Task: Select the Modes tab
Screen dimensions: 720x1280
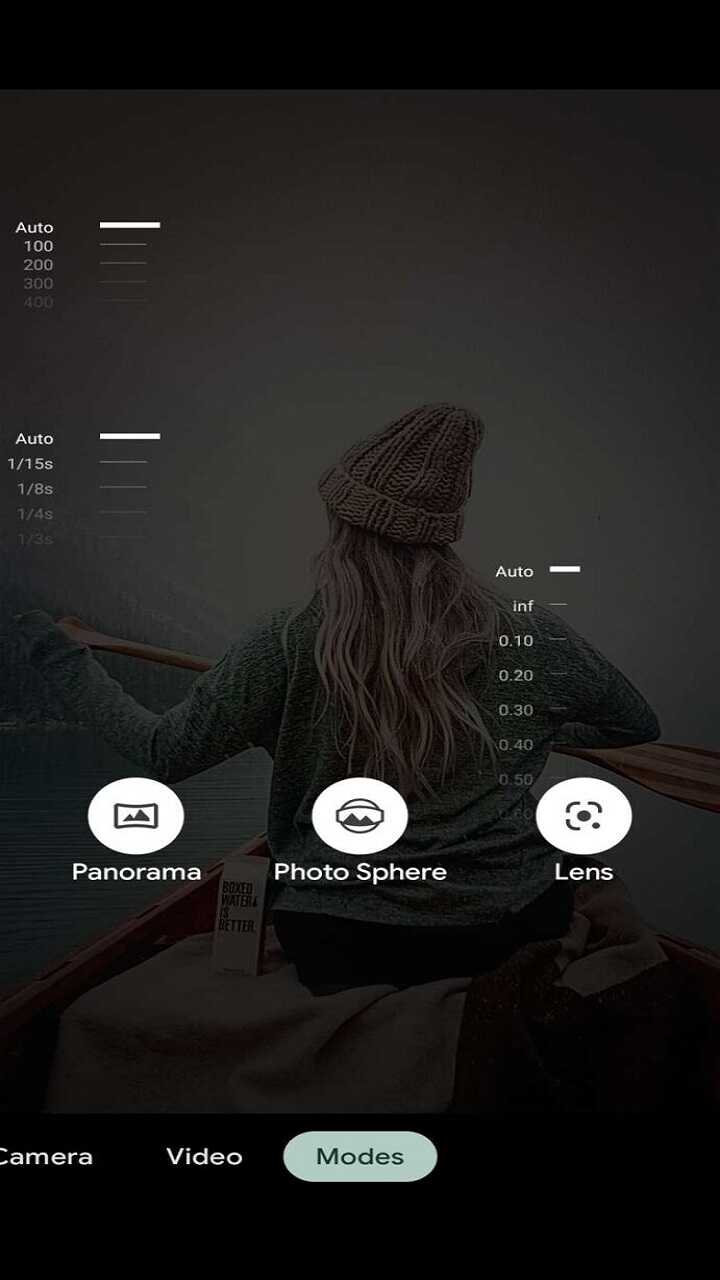Action: pyautogui.click(x=360, y=1156)
